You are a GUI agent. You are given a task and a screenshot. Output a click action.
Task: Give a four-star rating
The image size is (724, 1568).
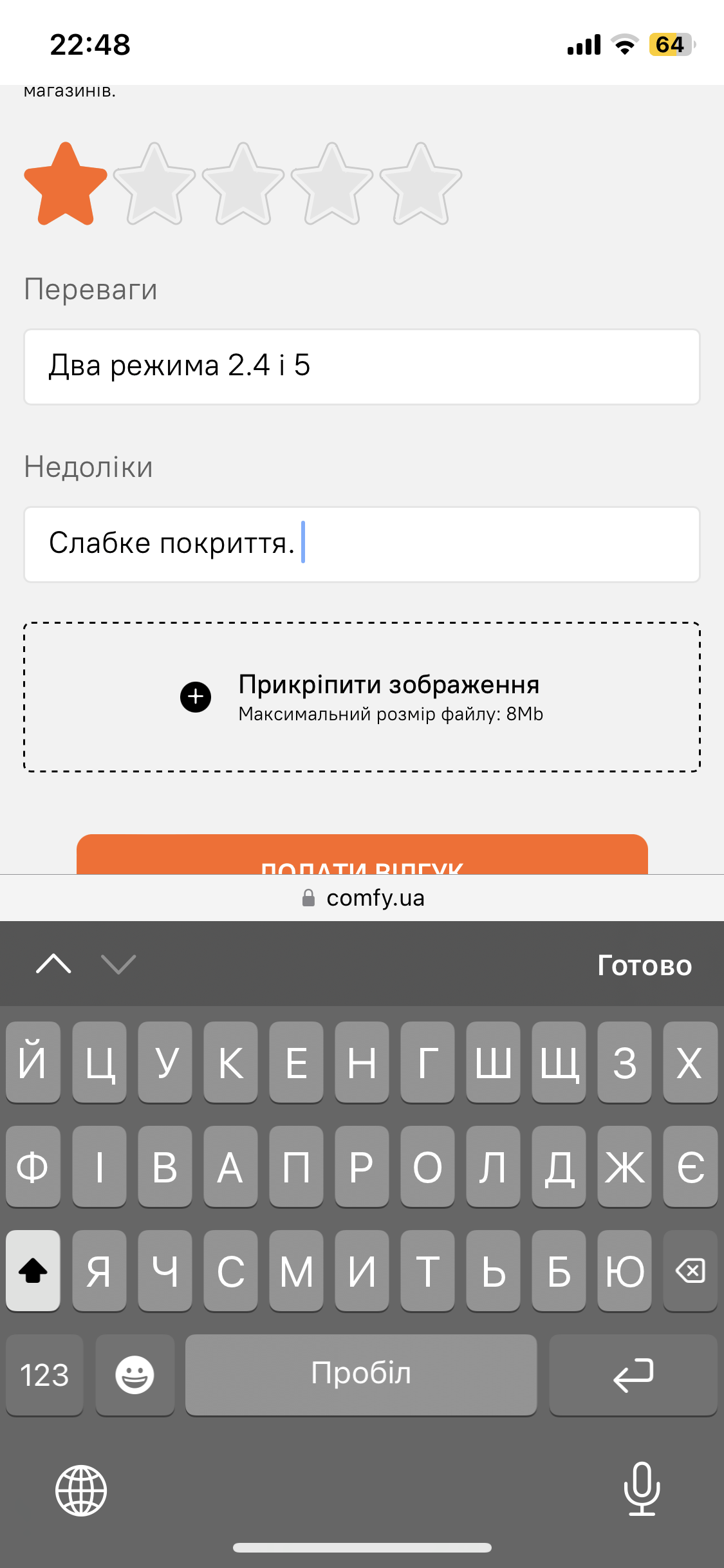coord(332,185)
